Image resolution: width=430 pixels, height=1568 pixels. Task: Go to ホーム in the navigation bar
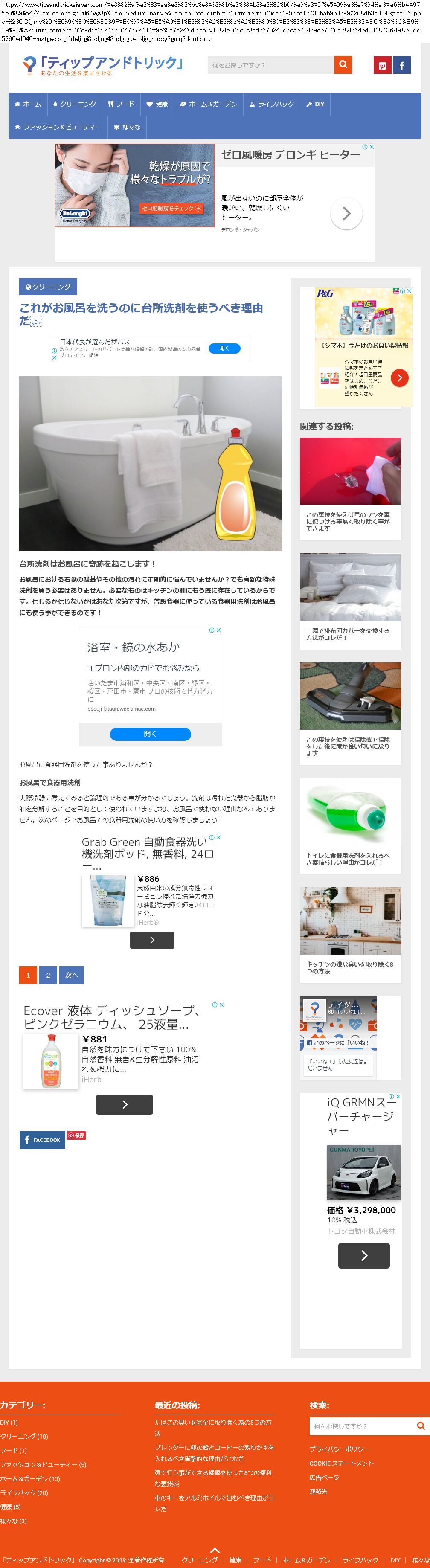(x=28, y=104)
